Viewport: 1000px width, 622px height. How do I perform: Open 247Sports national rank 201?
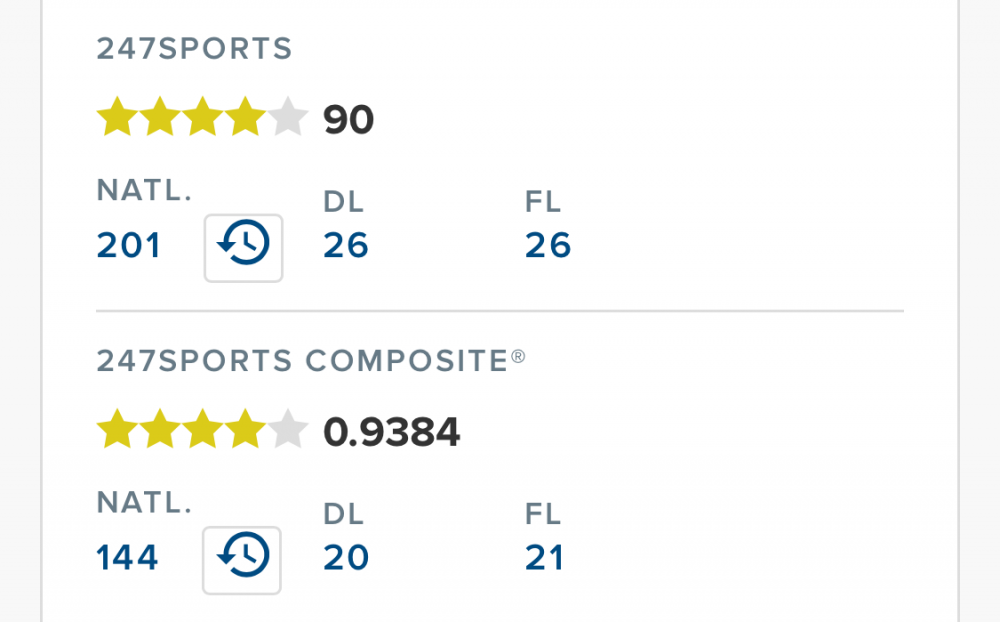[129, 245]
